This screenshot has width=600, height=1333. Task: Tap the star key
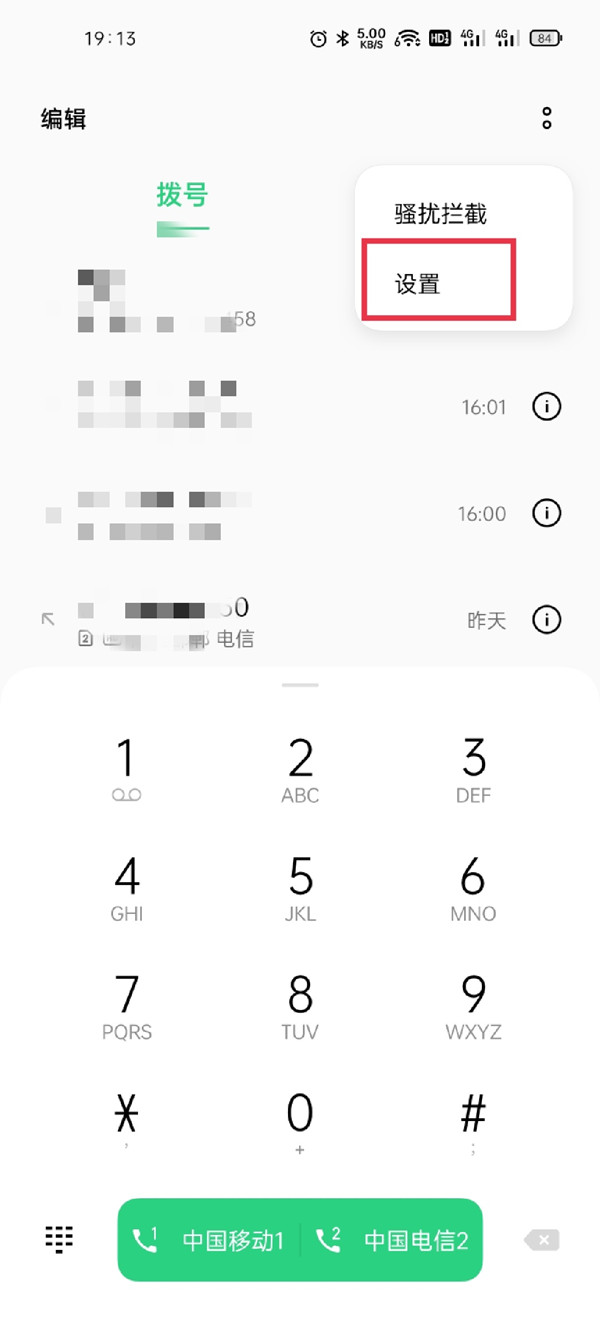(x=126, y=1118)
